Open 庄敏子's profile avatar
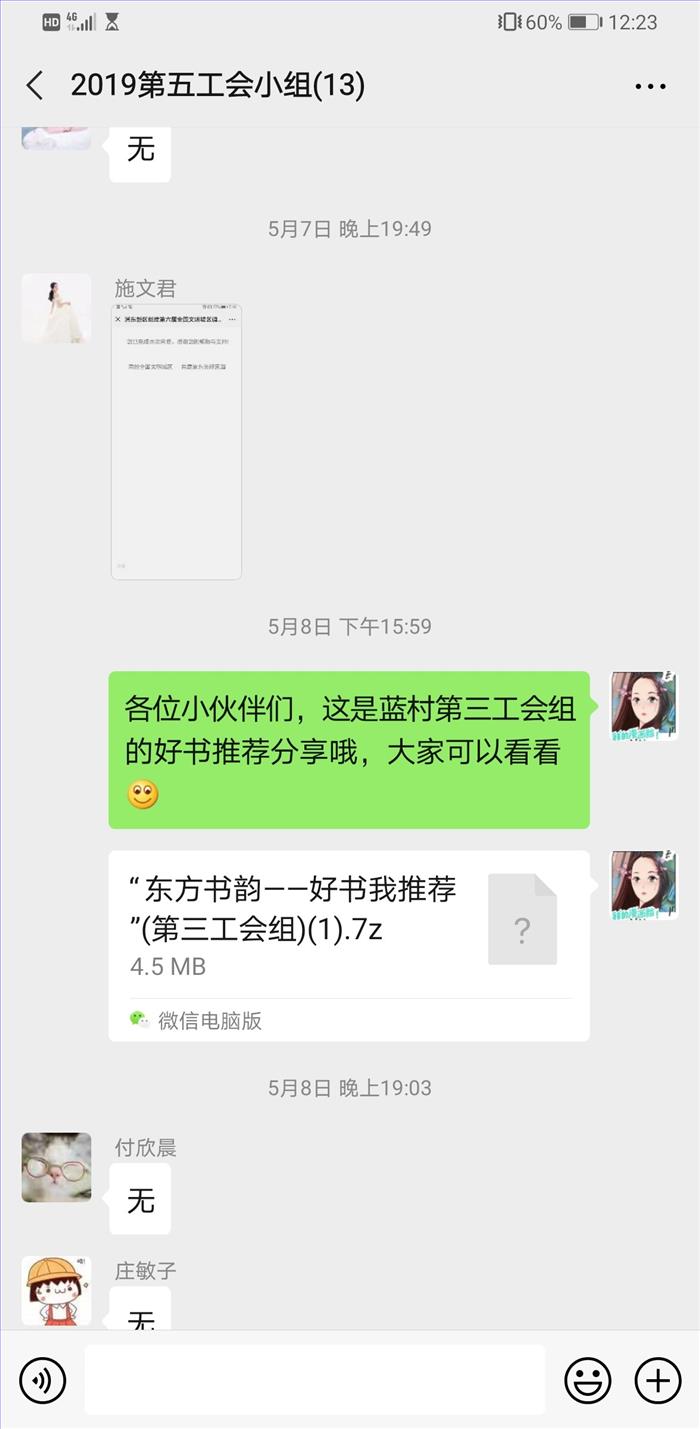700x1429 pixels. pos(56,1291)
